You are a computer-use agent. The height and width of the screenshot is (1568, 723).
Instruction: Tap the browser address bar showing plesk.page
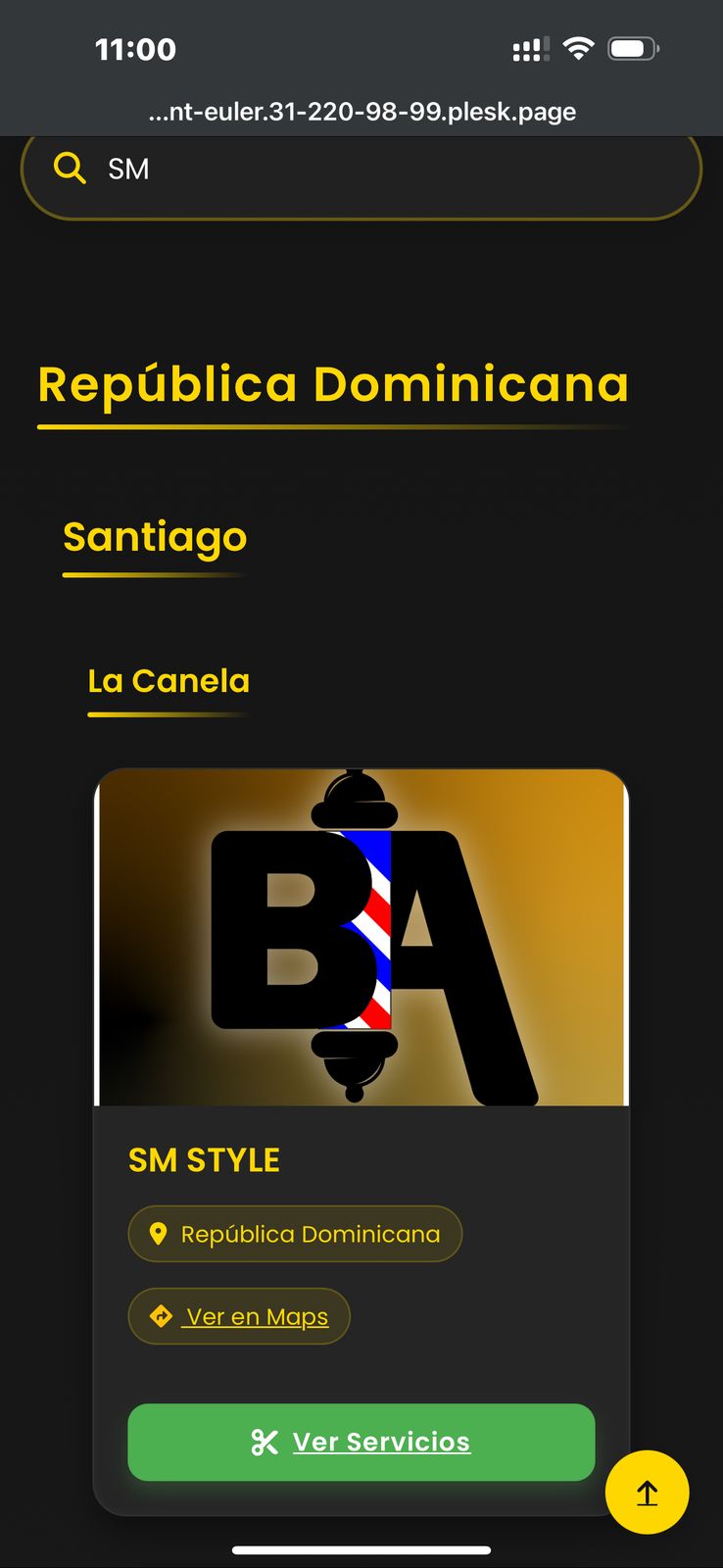tap(361, 111)
